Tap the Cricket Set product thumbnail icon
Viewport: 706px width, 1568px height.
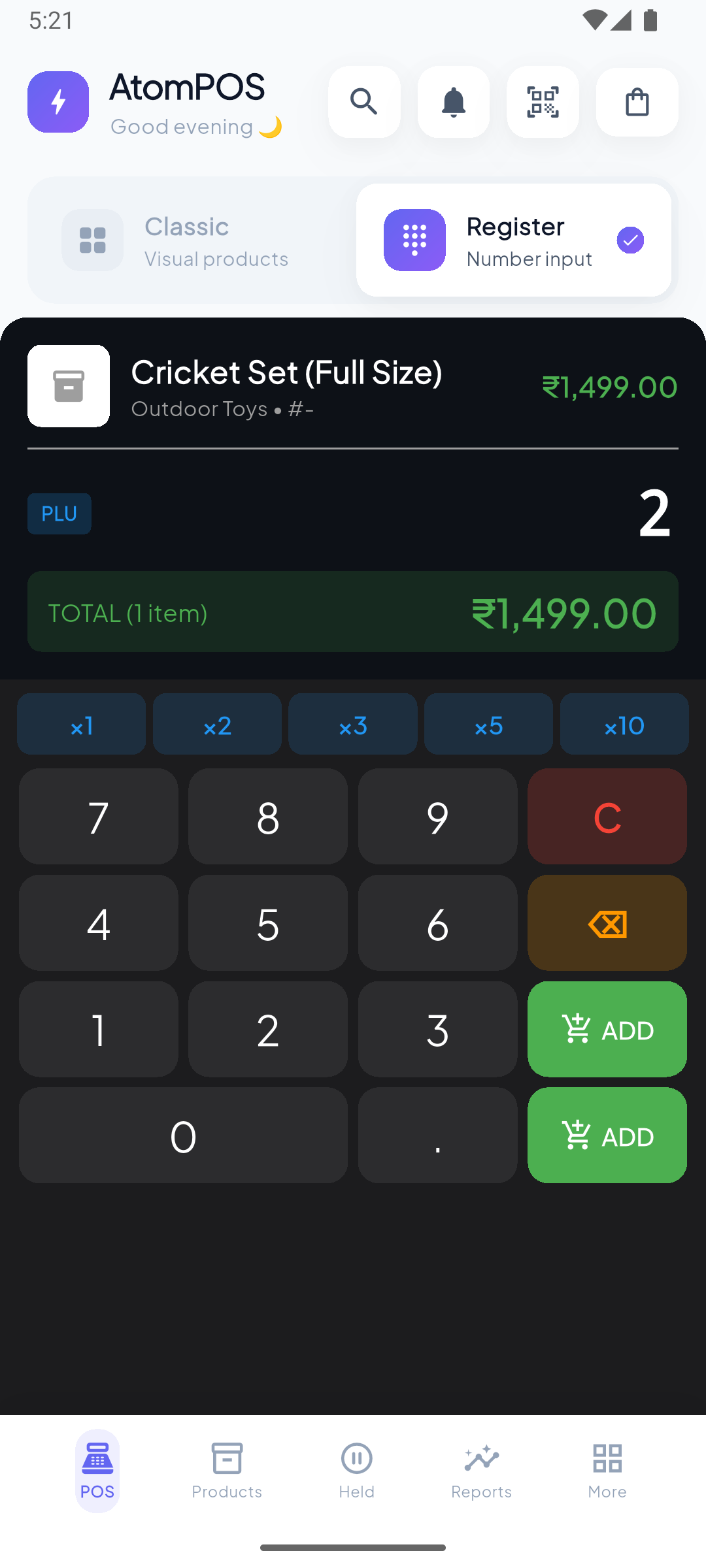coord(68,385)
